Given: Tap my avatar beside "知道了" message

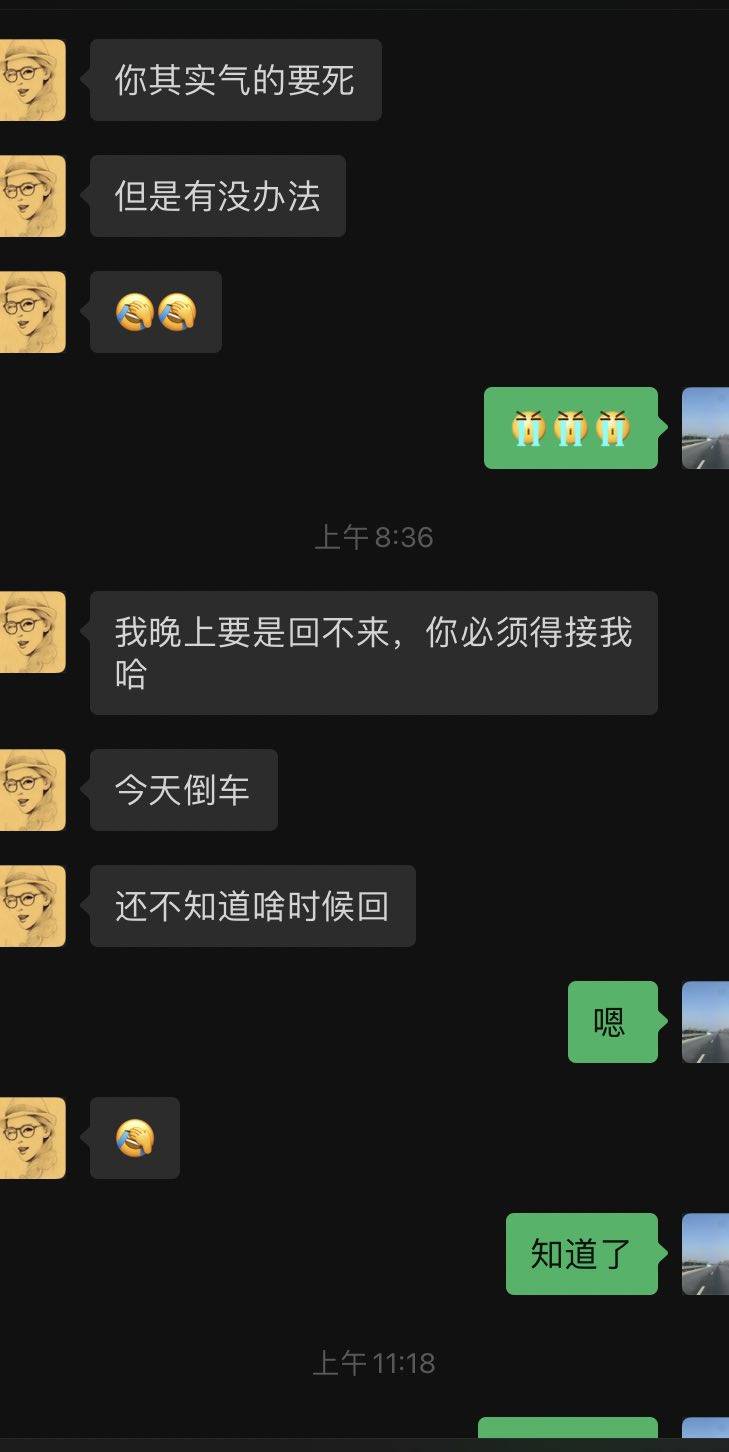Looking at the screenshot, I should pos(706,1254).
